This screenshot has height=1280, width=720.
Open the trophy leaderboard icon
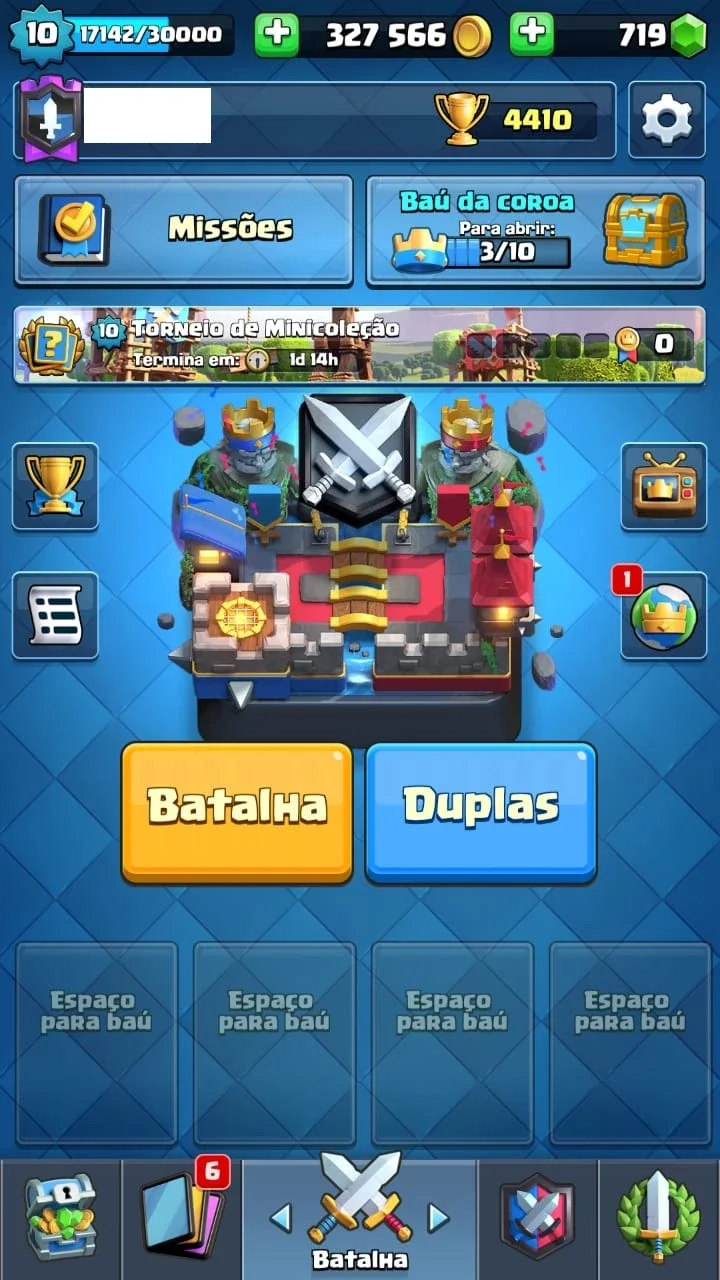pyautogui.click(x=55, y=486)
